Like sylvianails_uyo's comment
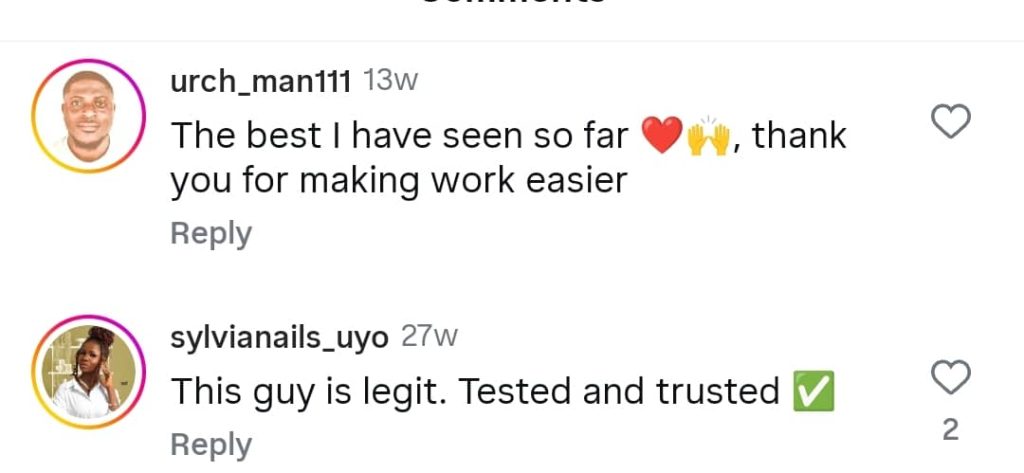Viewport: 1024px width, 473px height. coord(950,378)
